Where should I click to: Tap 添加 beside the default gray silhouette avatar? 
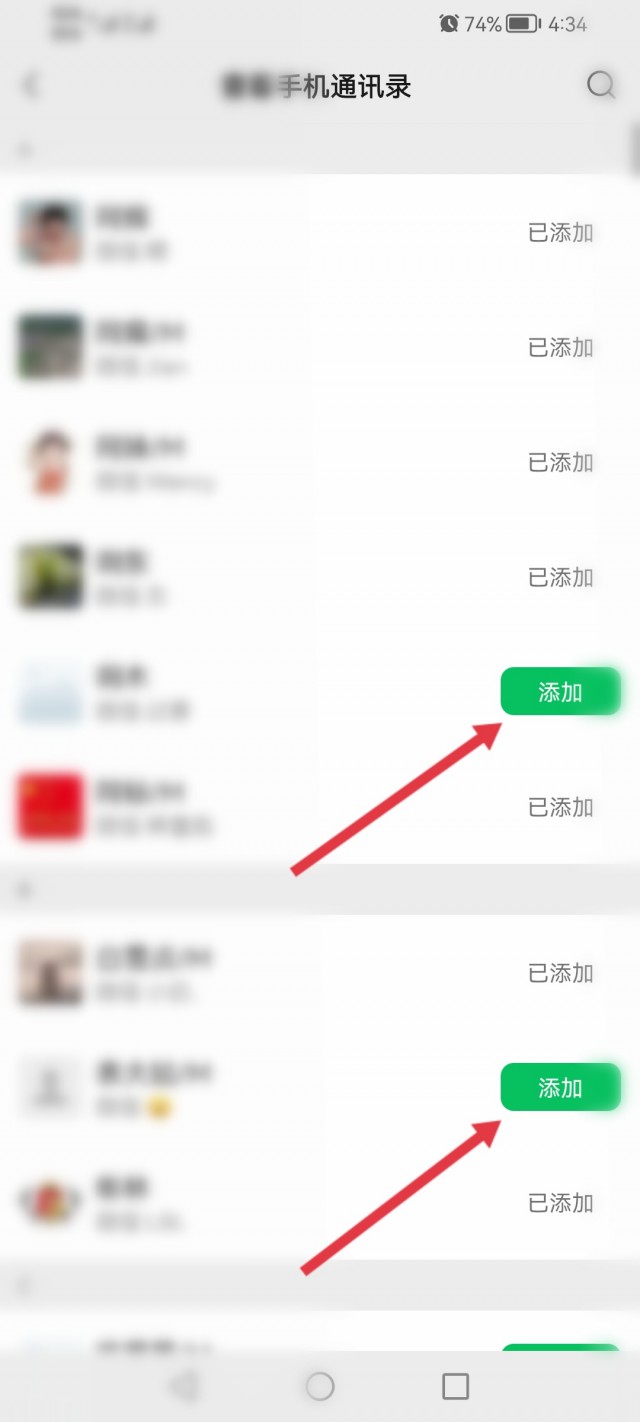tap(560, 1087)
